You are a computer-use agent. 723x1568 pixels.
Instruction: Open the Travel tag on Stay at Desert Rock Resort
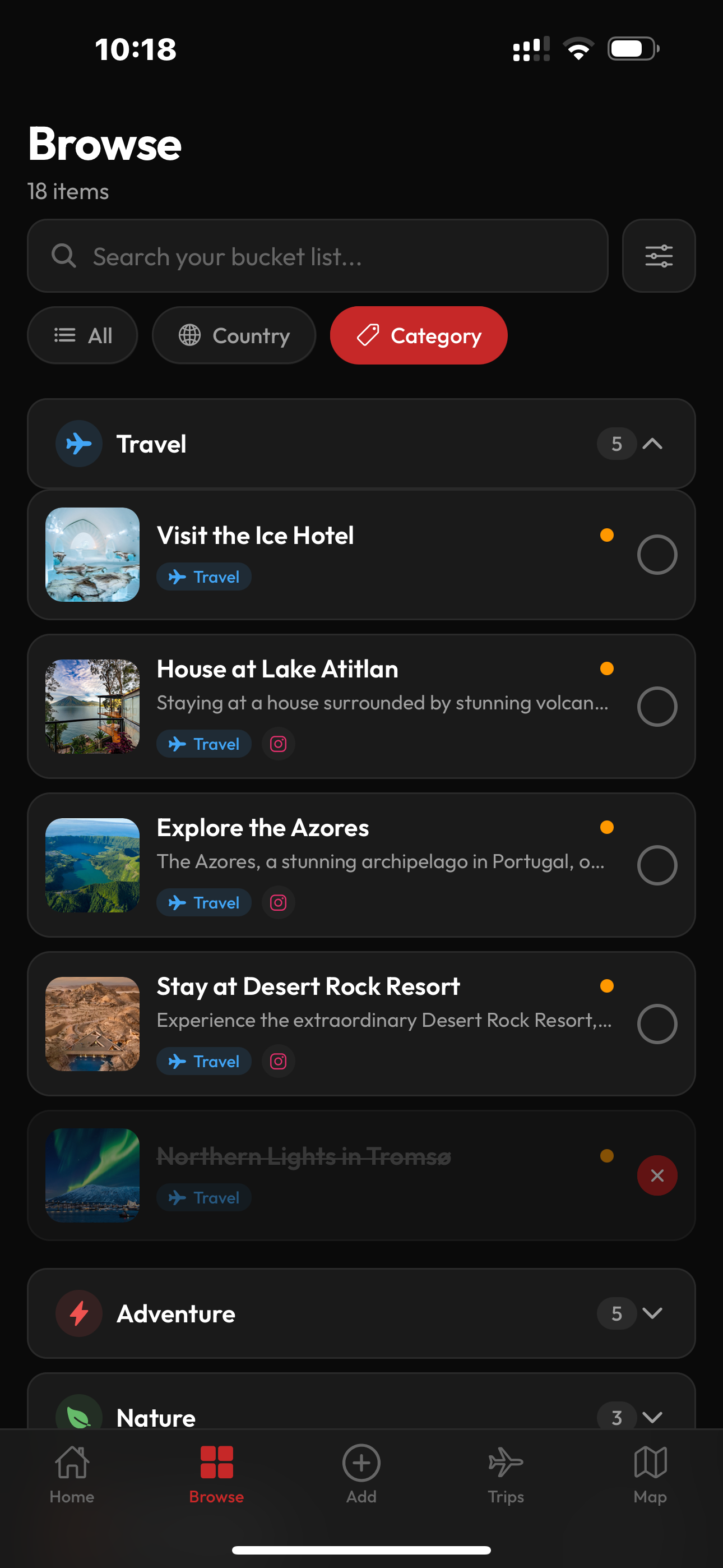click(x=204, y=1061)
